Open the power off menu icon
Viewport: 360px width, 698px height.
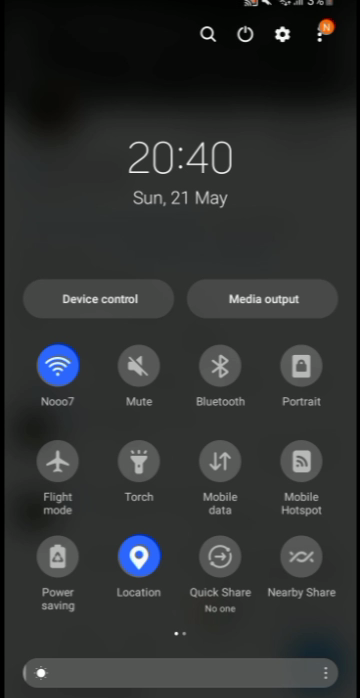coord(245,34)
